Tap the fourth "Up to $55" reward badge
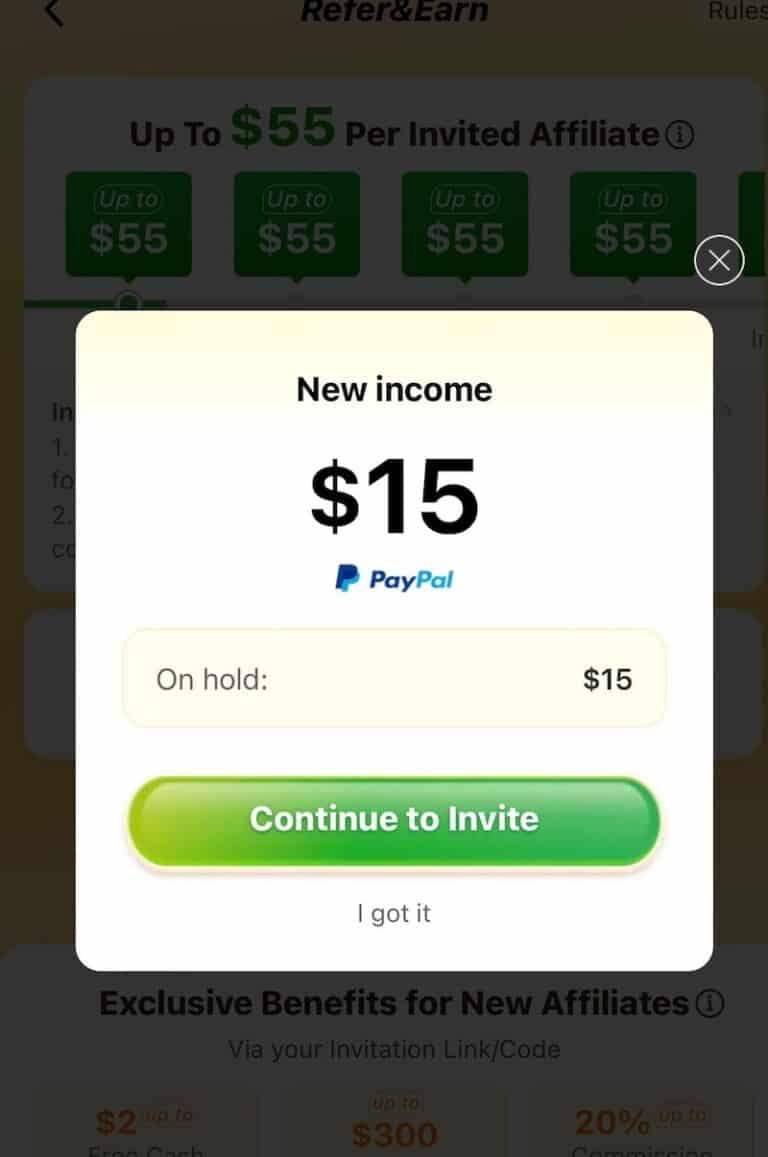The width and height of the screenshot is (768, 1157). tap(632, 222)
